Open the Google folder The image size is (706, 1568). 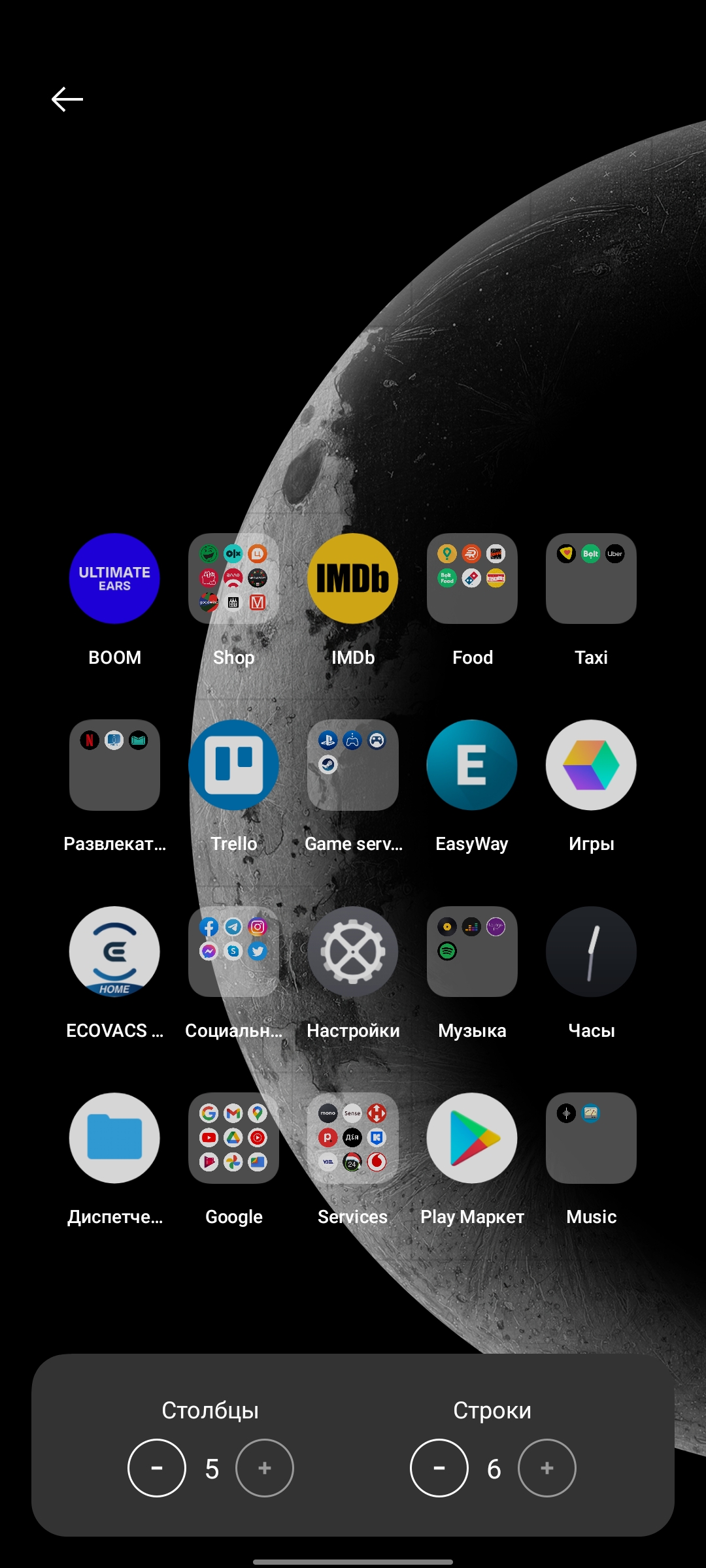pyautogui.click(x=233, y=1138)
